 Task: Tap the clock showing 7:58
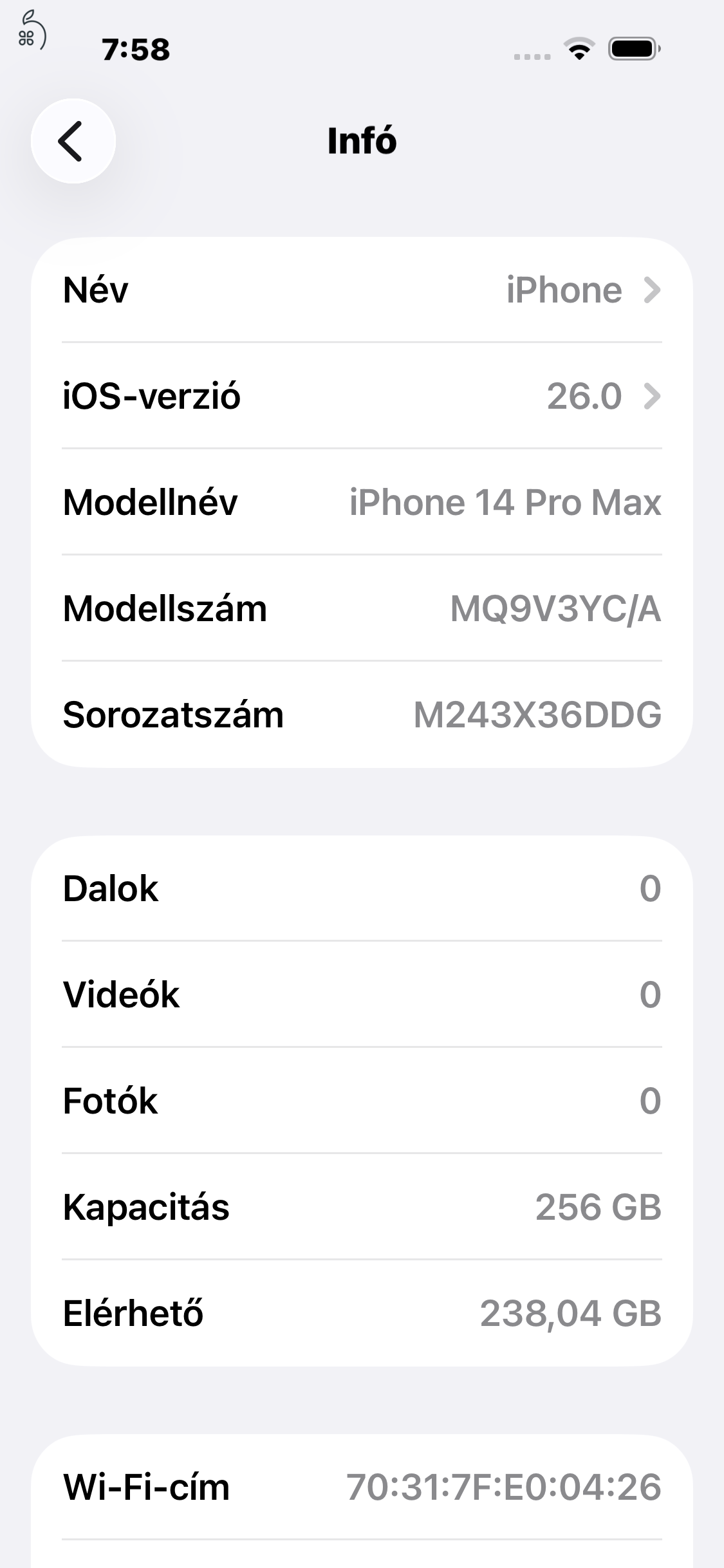[x=135, y=50]
